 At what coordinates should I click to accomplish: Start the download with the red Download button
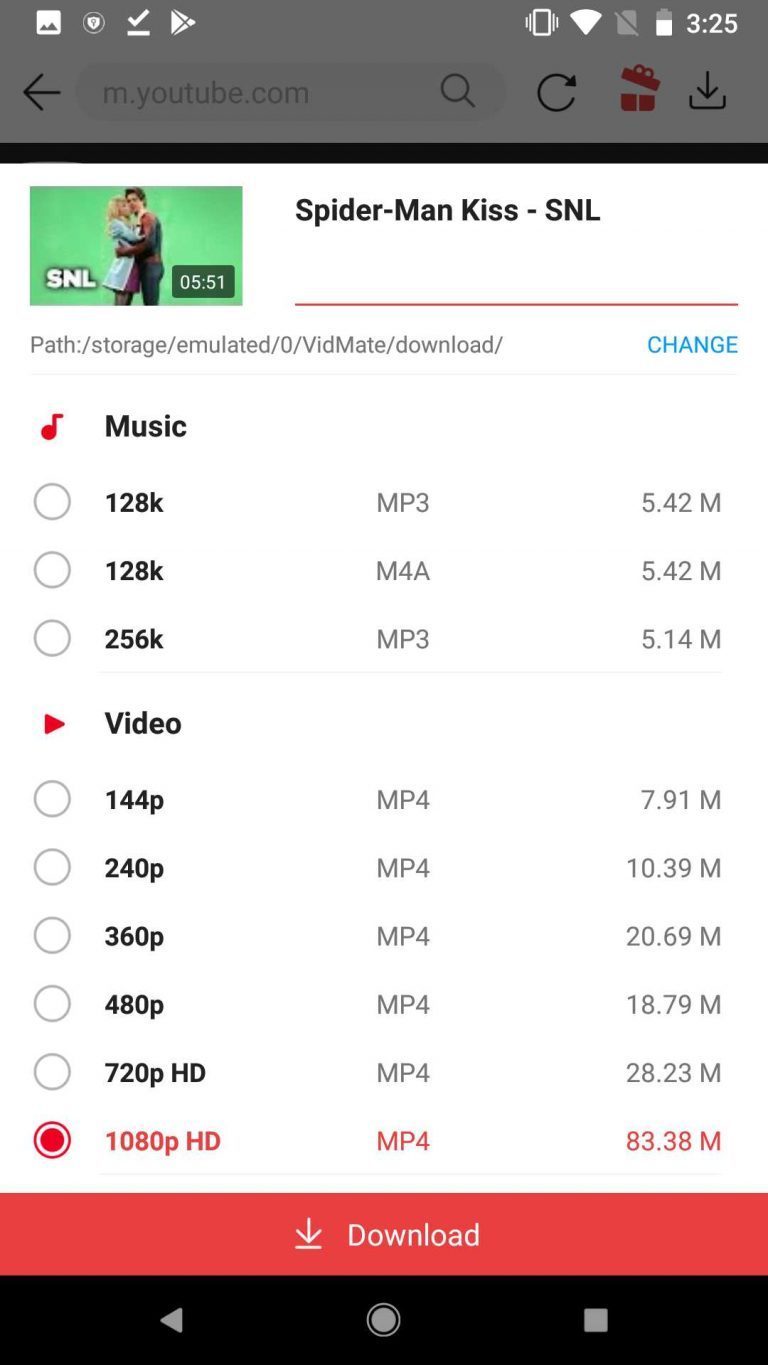(x=384, y=1234)
